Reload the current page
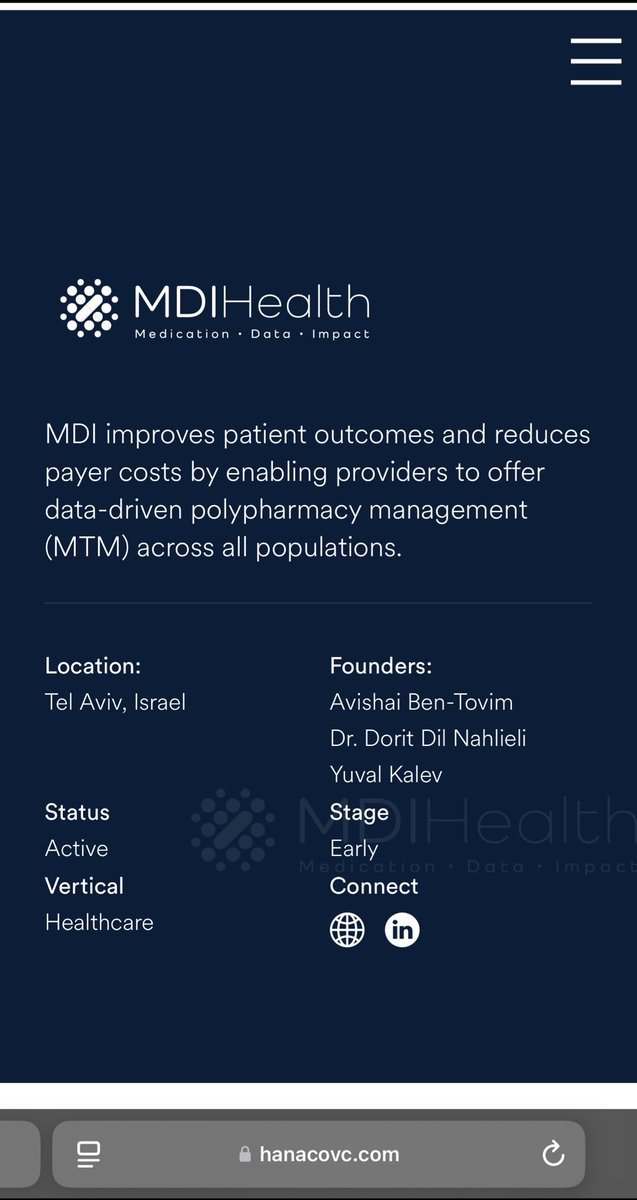Viewport: 637px width, 1200px height. [553, 1155]
